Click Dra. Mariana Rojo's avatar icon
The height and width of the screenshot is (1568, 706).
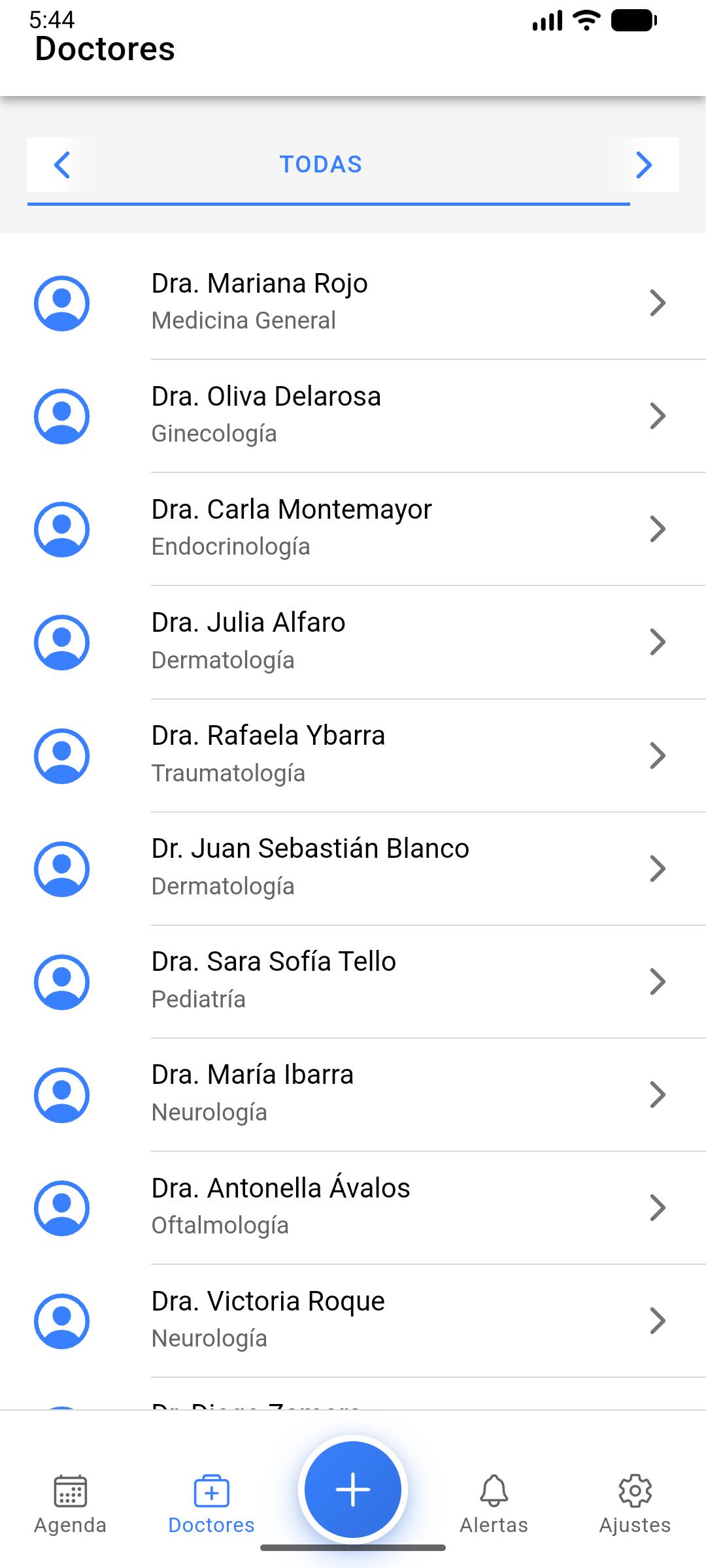pyautogui.click(x=61, y=302)
